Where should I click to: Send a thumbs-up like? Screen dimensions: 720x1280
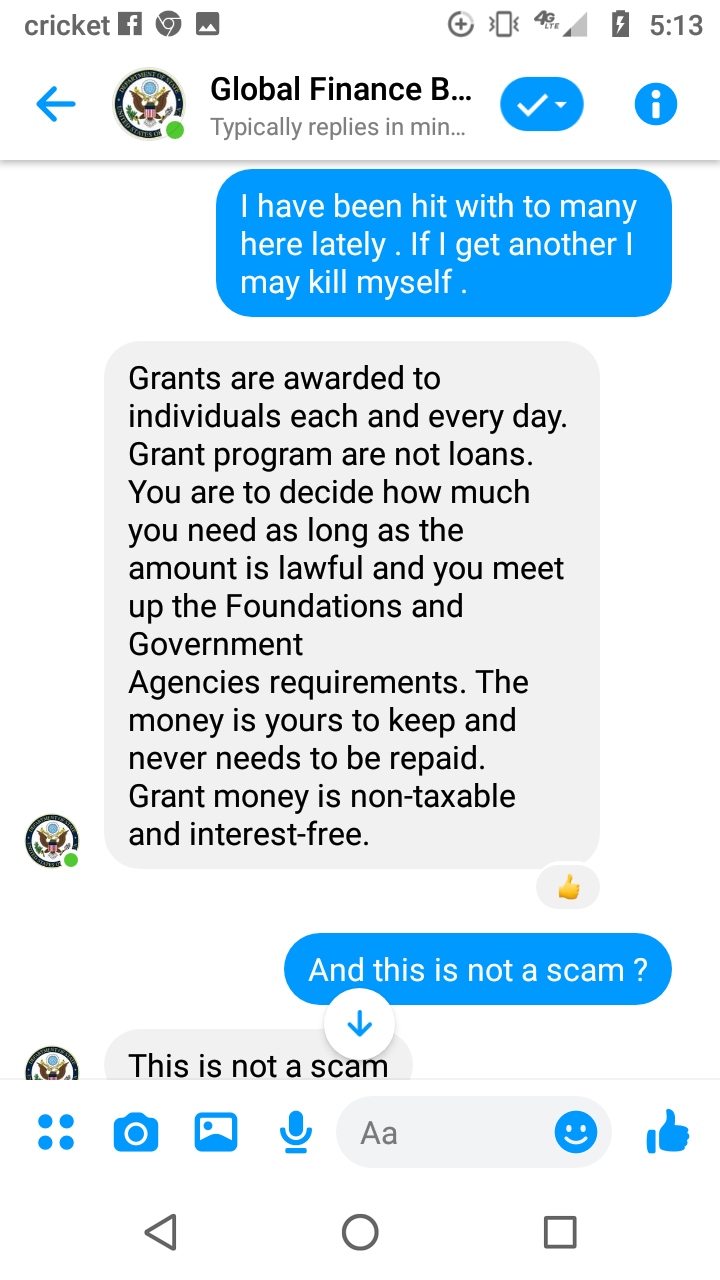pyautogui.click(x=668, y=1132)
